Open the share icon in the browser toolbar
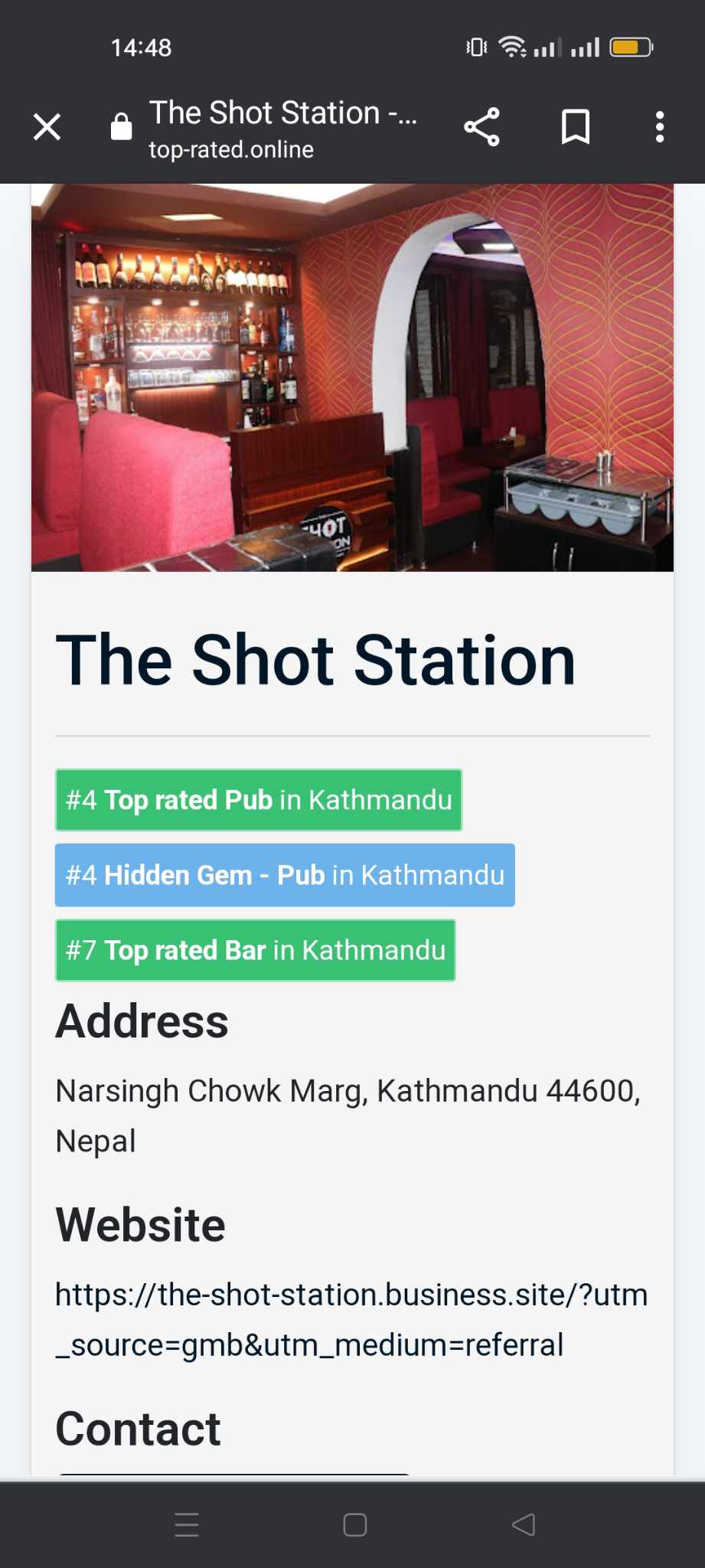Image resolution: width=705 pixels, height=1568 pixels. (x=481, y=127)
